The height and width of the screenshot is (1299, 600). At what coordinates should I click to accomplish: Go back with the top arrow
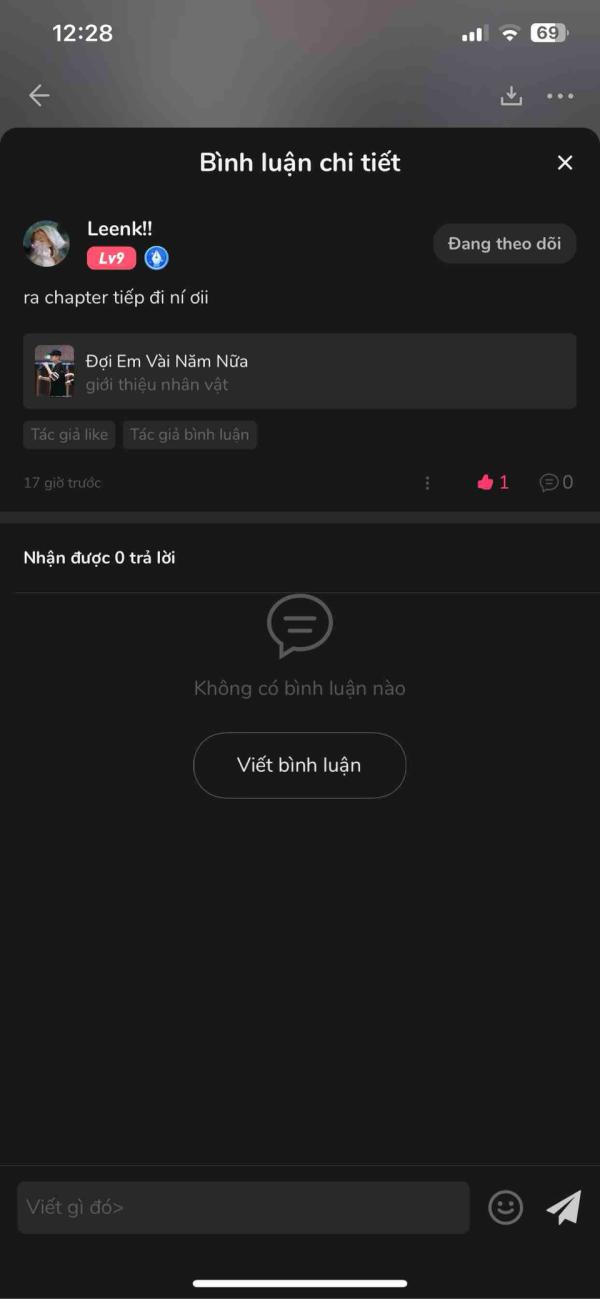(x=39, y=96)
